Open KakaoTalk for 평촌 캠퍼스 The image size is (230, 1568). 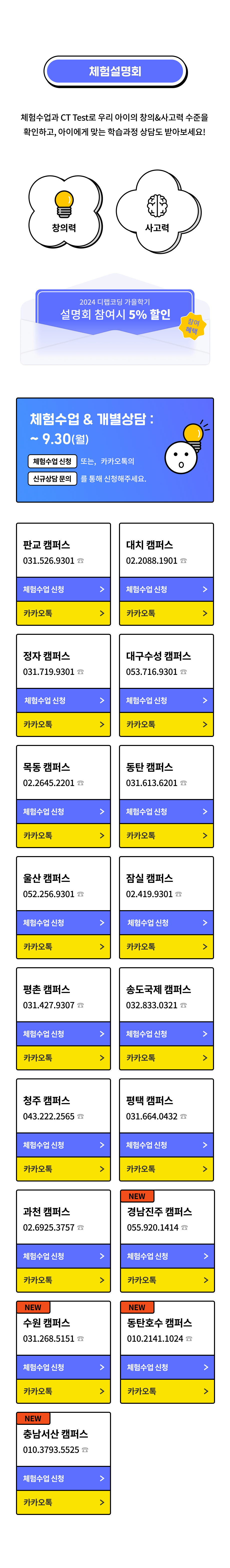63,1057
